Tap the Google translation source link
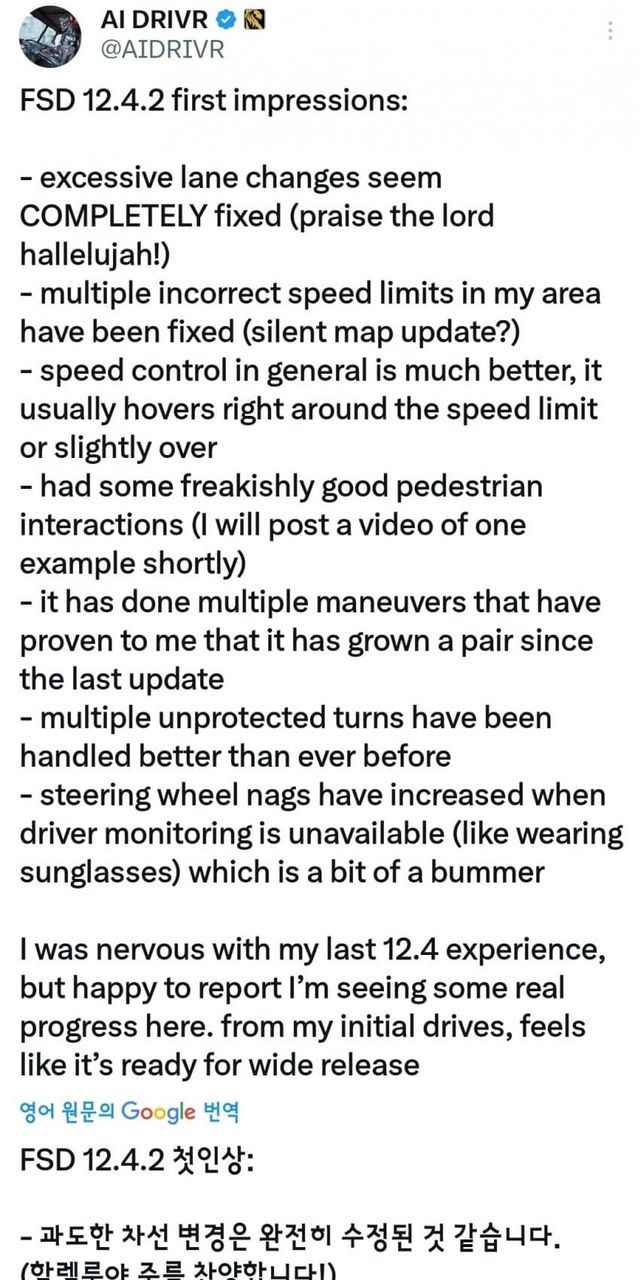Viewport: 640px width, 1280px height. [x=130, y=1111]
